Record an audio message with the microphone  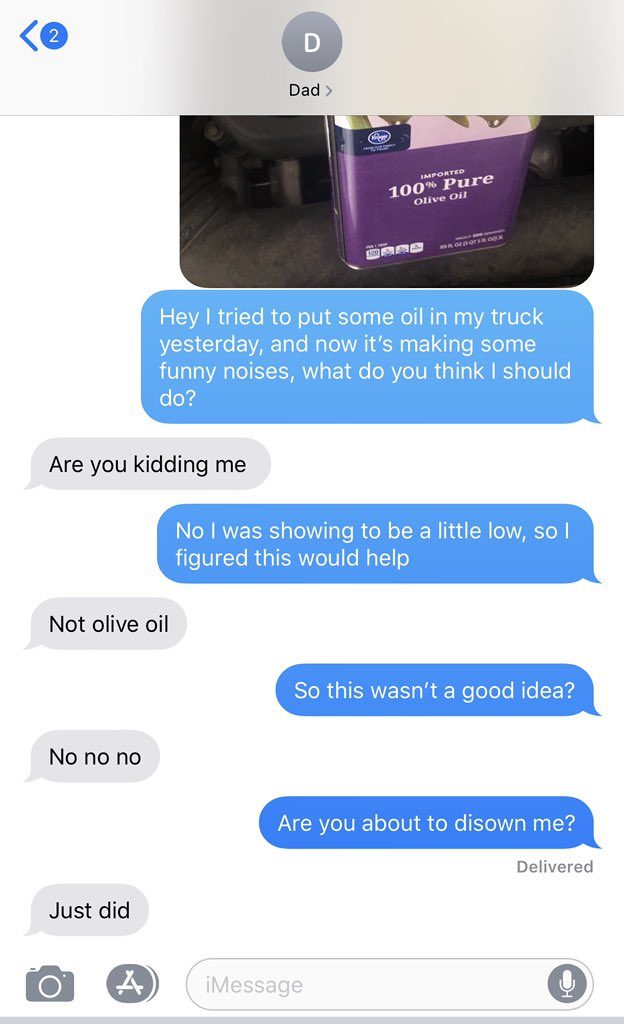click(x=567, y=984)
